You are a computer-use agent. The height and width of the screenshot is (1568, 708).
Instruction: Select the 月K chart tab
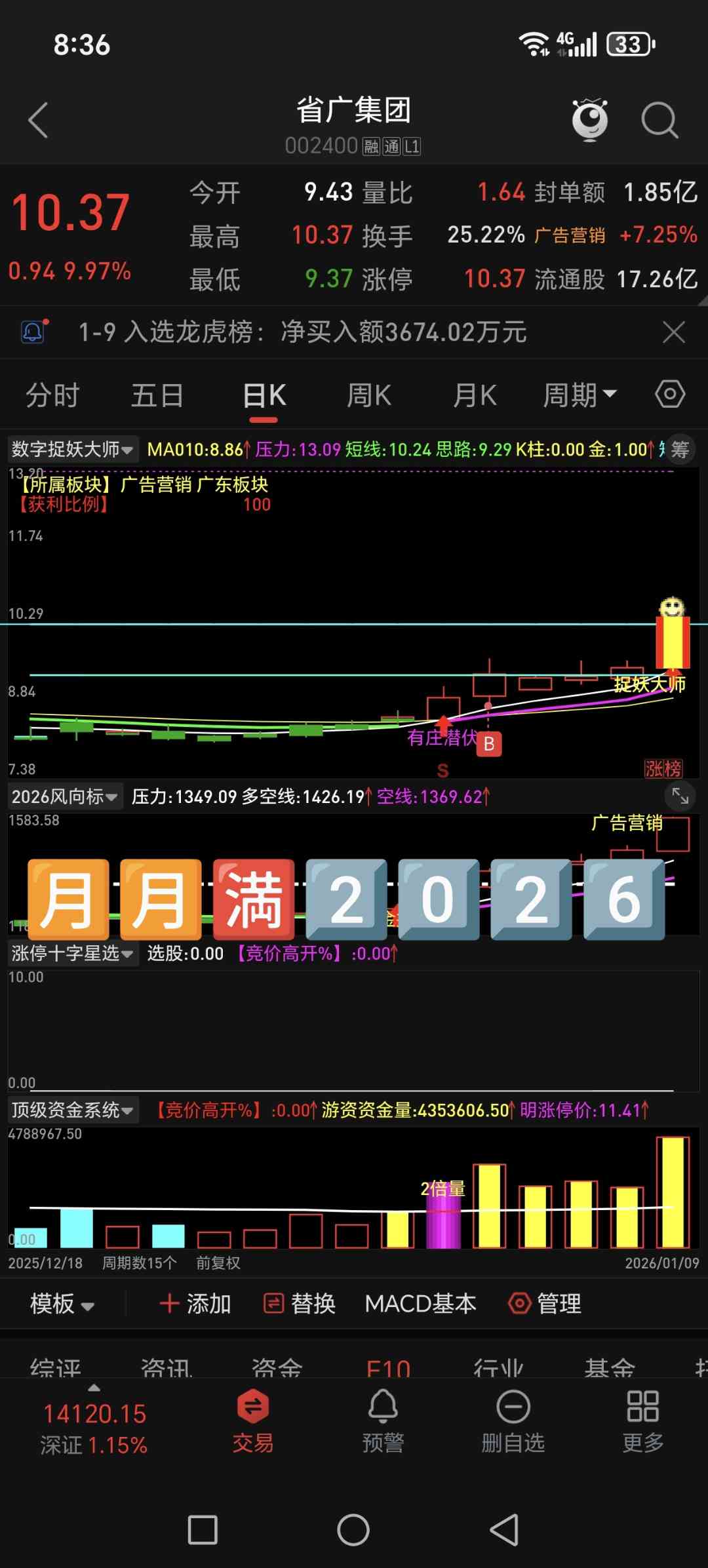(475, 396)
